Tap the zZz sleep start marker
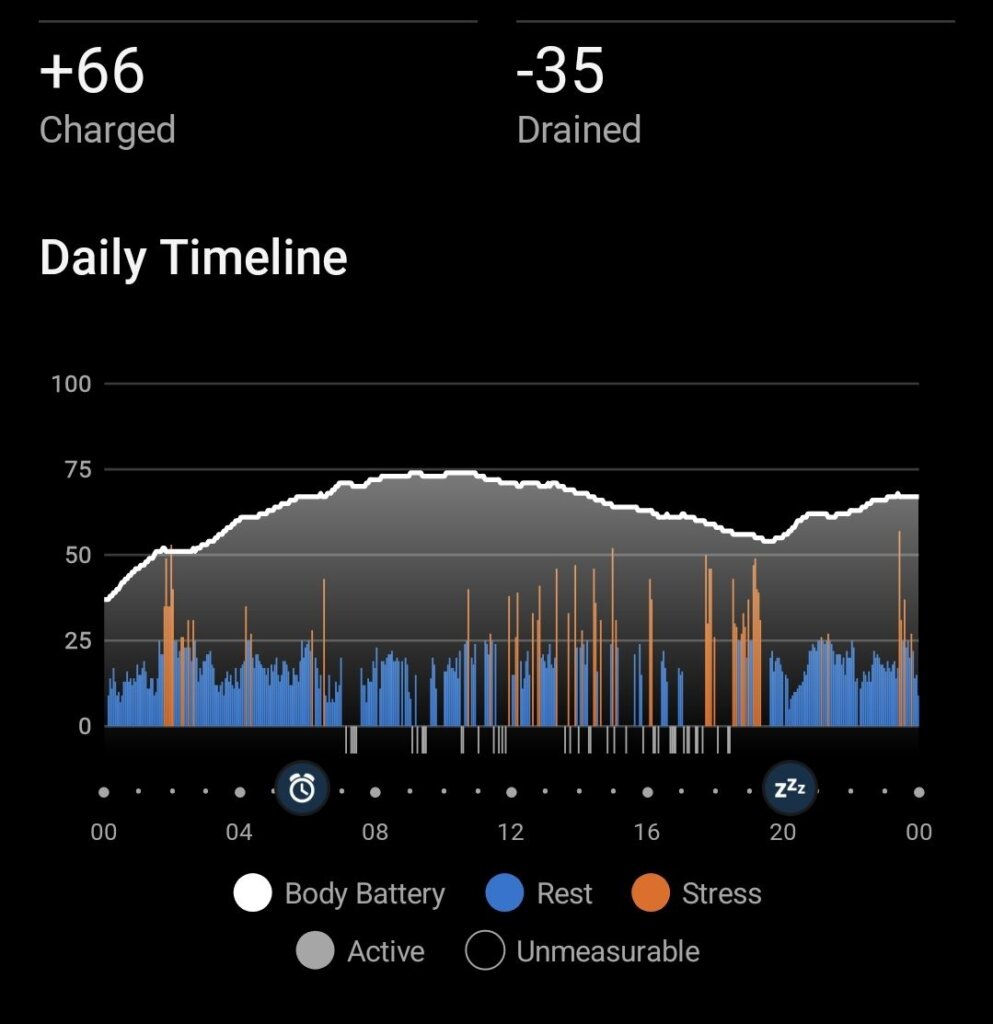This screenshot has height=1024, width=993. 790,789
